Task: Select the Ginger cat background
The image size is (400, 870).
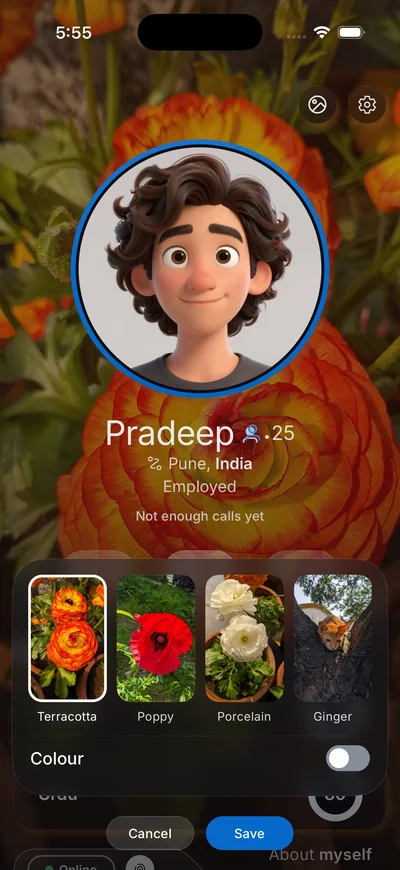Action: coord(333,638)
